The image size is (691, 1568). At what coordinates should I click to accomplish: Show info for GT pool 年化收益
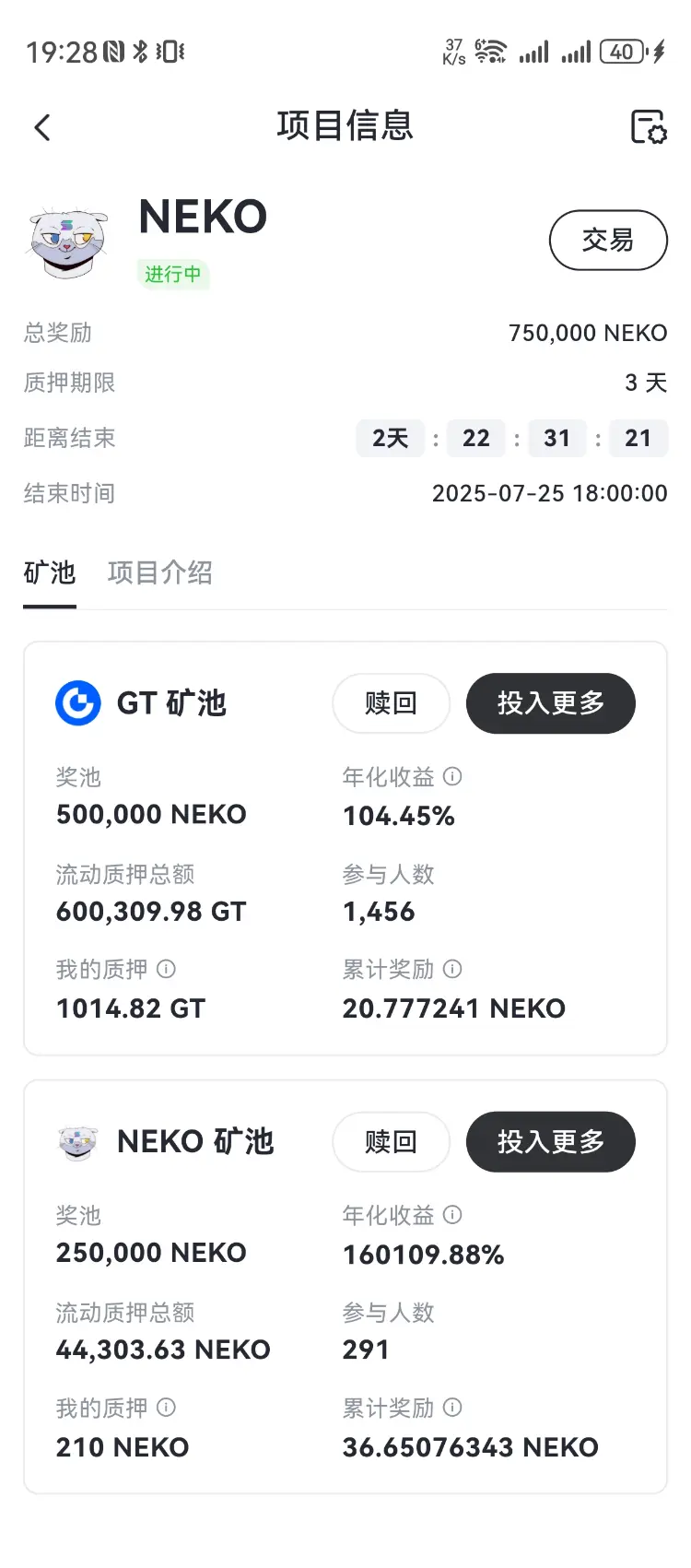click(x=452, y=777)
